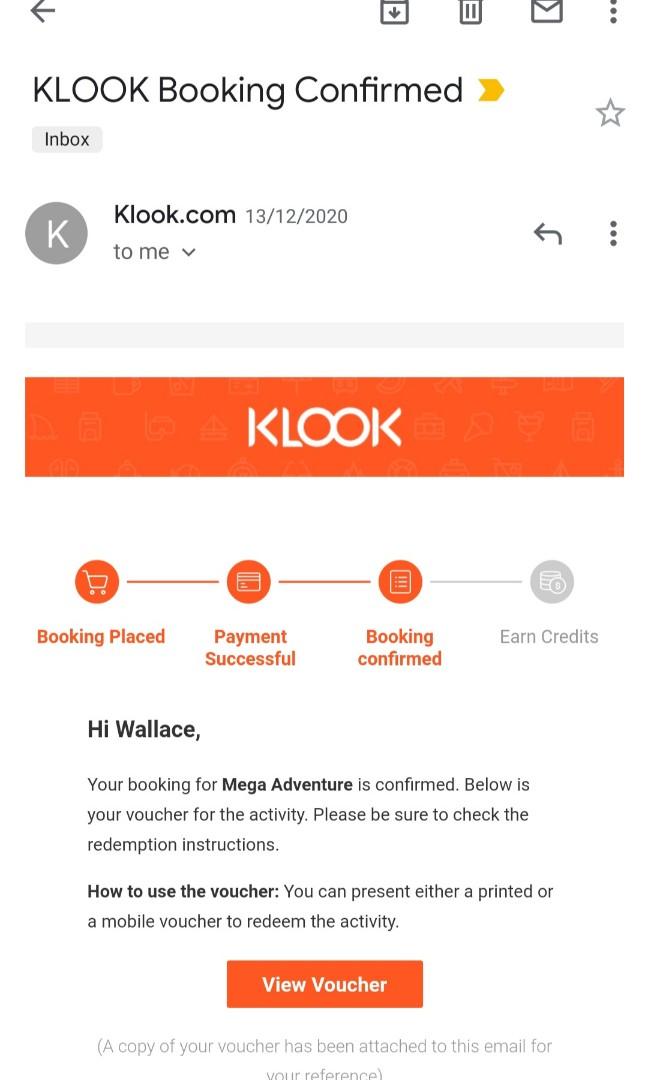Open Klook.com sender avatar
Screen dimensions: 648x1080
pyautogui.click(x=56, y=234)
